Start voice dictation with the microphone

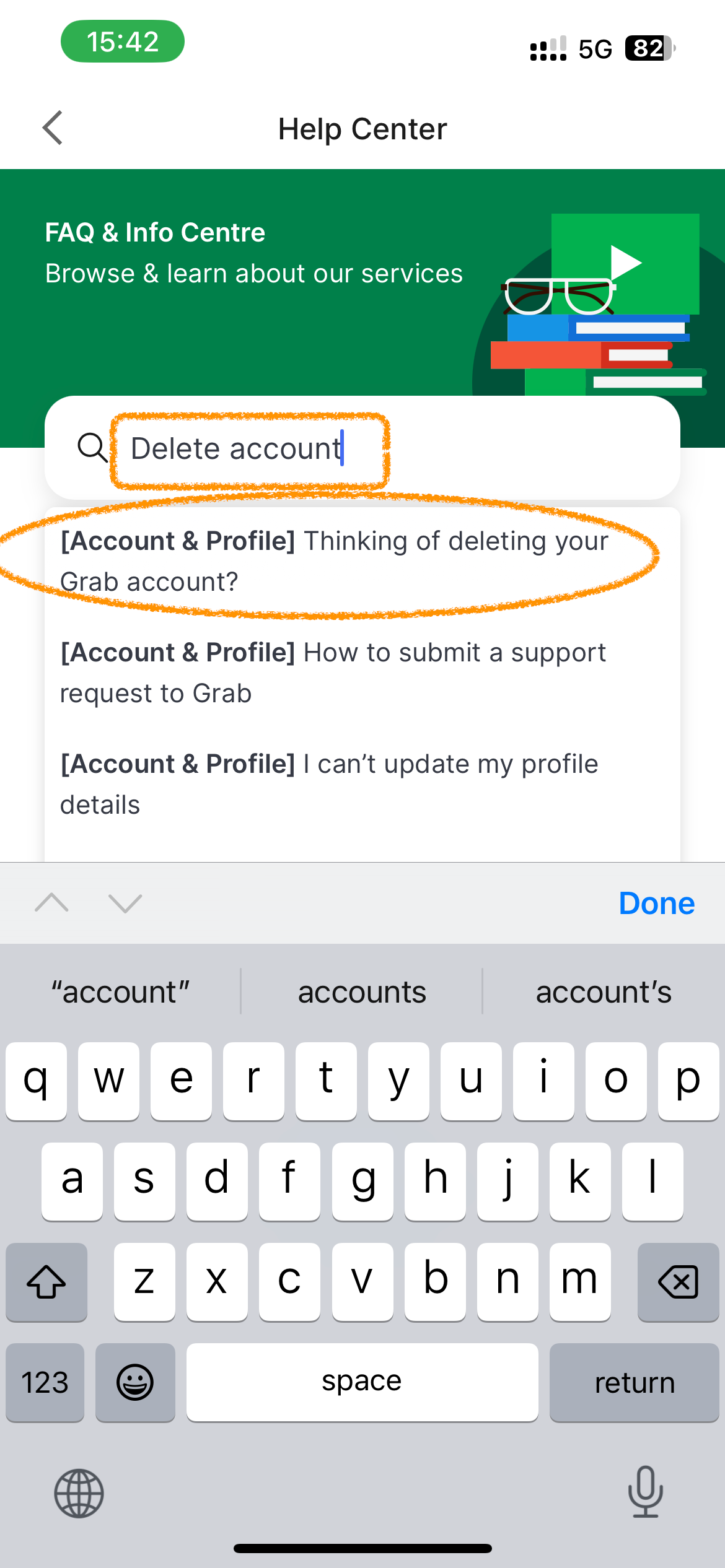tap(646, 1492)
